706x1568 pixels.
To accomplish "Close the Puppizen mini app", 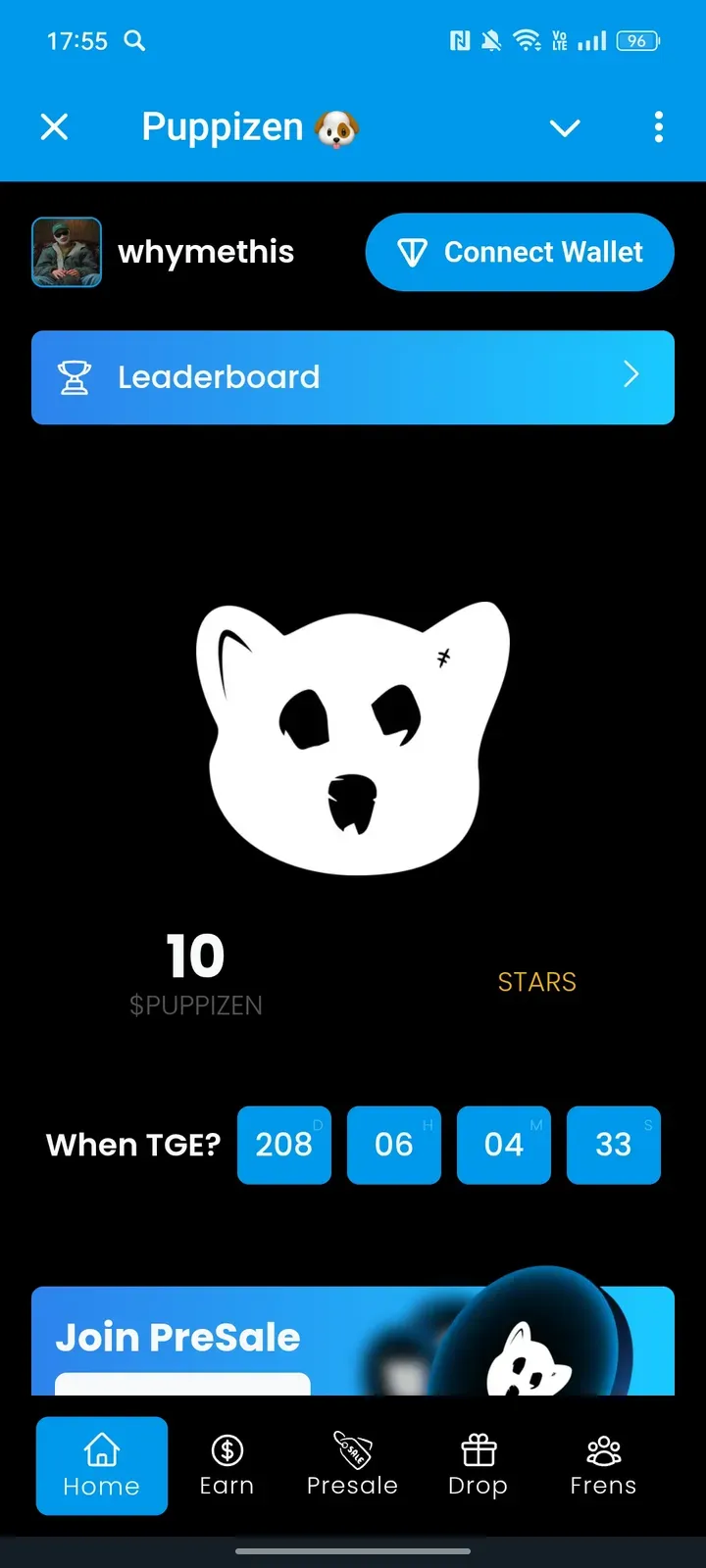I will coord(55,126).
